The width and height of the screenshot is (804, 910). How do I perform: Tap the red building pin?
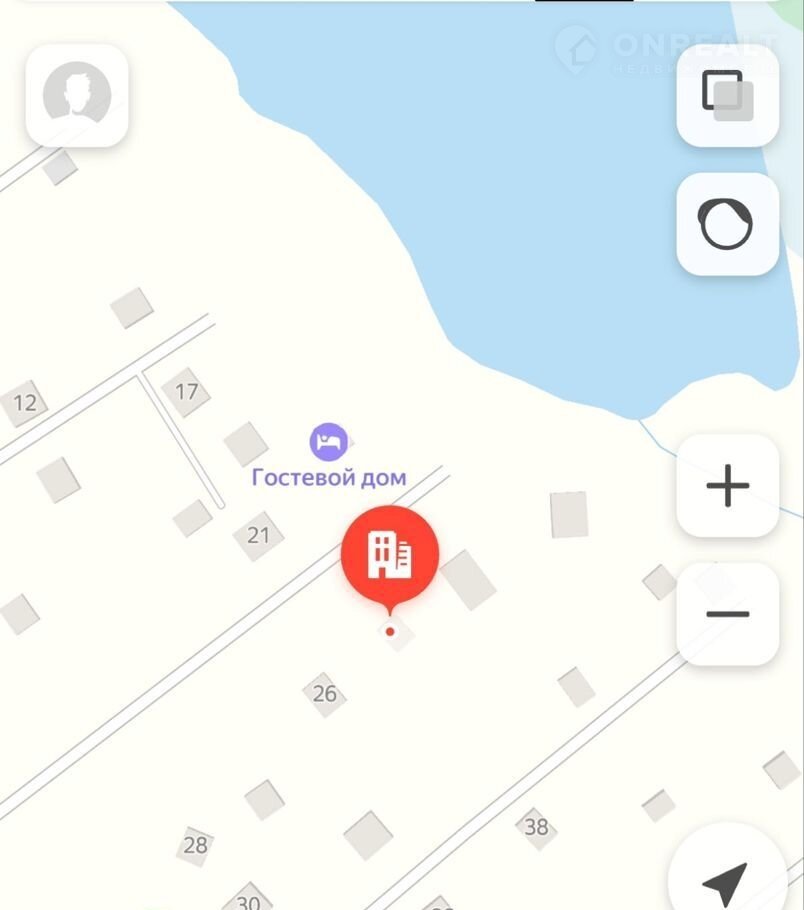389,555
